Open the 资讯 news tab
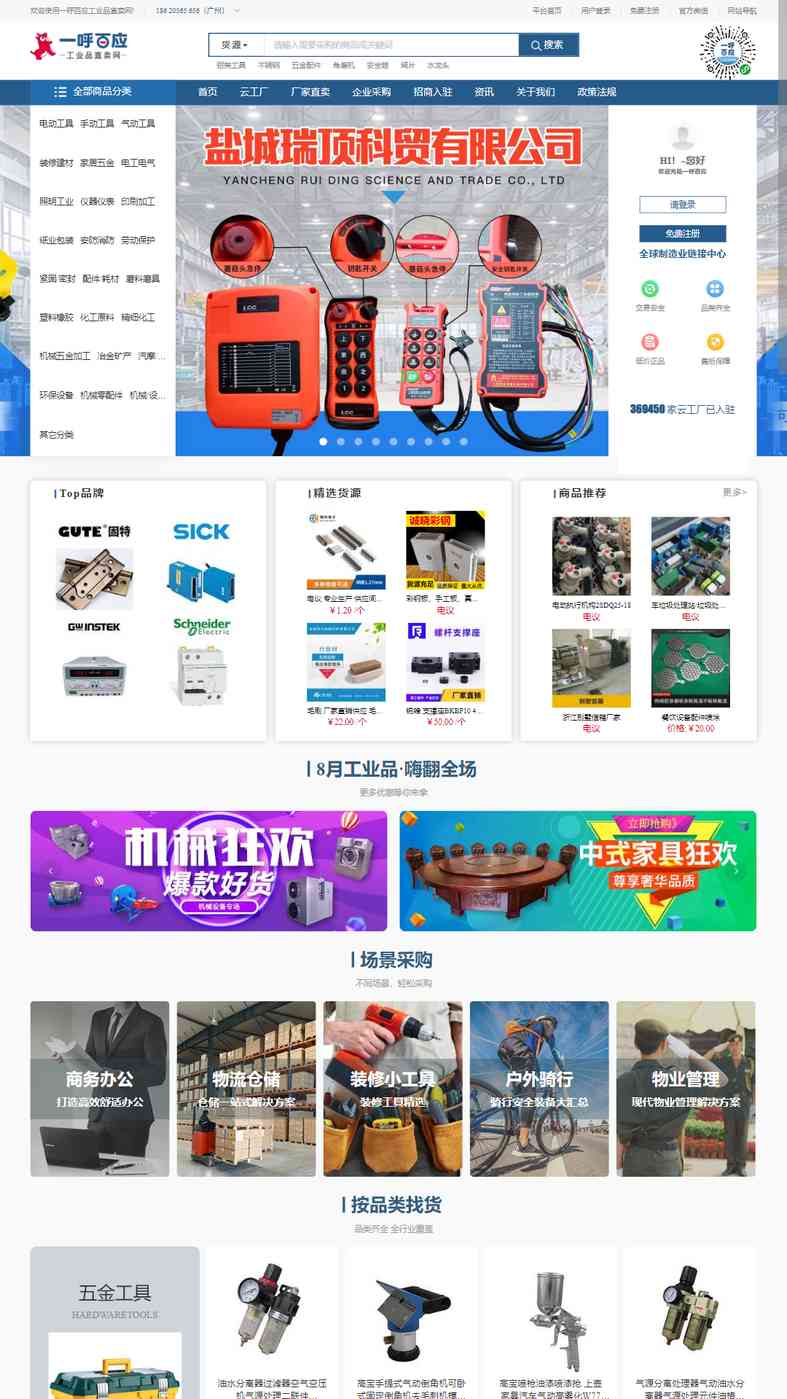Viewport: 787px width, 1399px height. point(484,92)
